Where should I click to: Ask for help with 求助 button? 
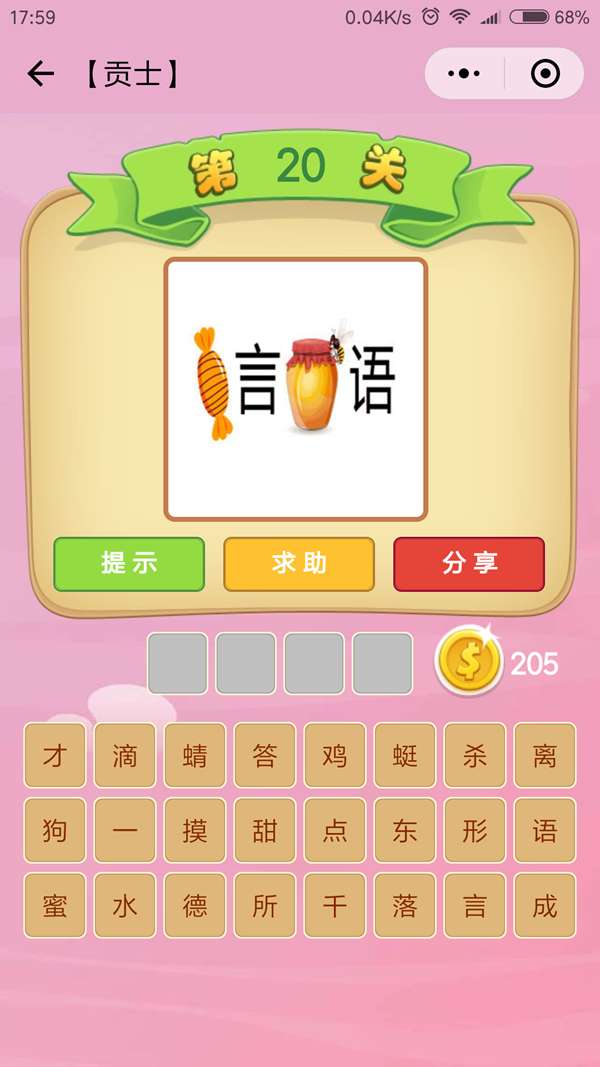pyautogui.click(x=299, y=564)
